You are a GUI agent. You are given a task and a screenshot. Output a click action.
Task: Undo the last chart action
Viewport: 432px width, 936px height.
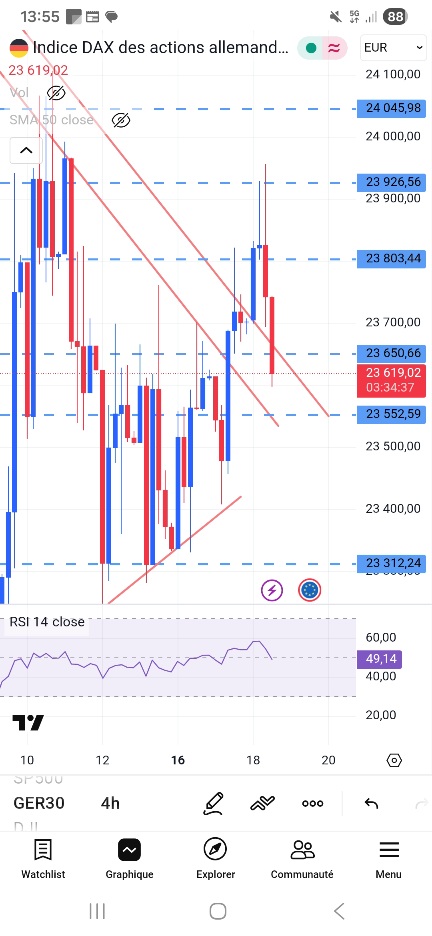[371, 803]
